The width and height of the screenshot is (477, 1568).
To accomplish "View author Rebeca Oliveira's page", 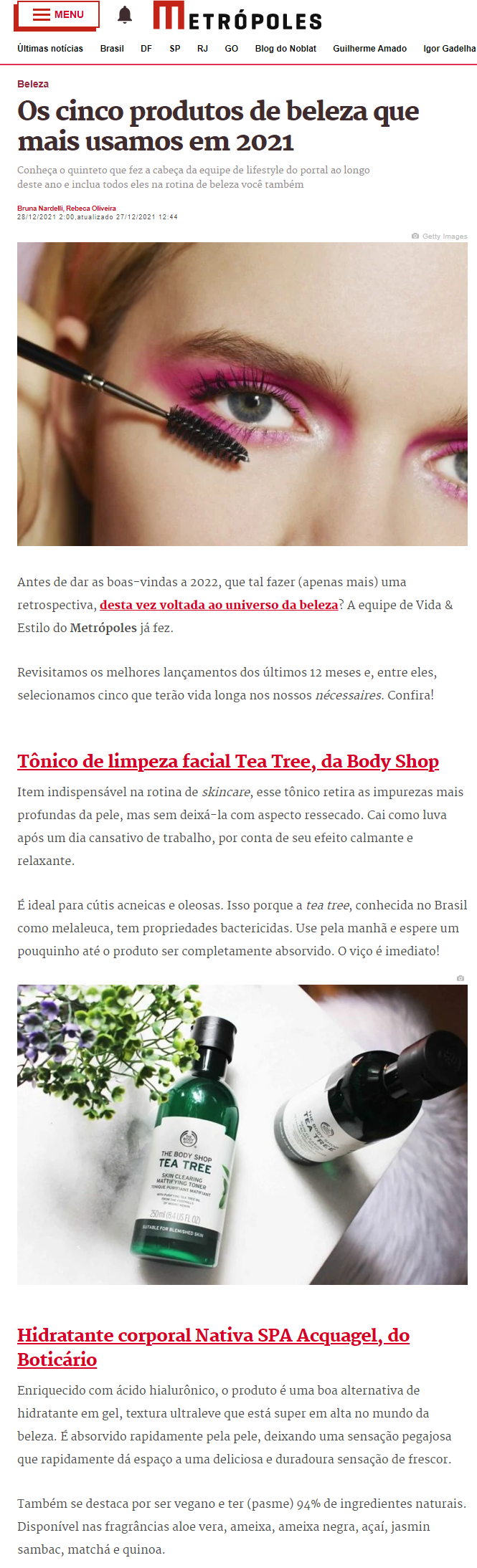I will click(x=91, y=209).
